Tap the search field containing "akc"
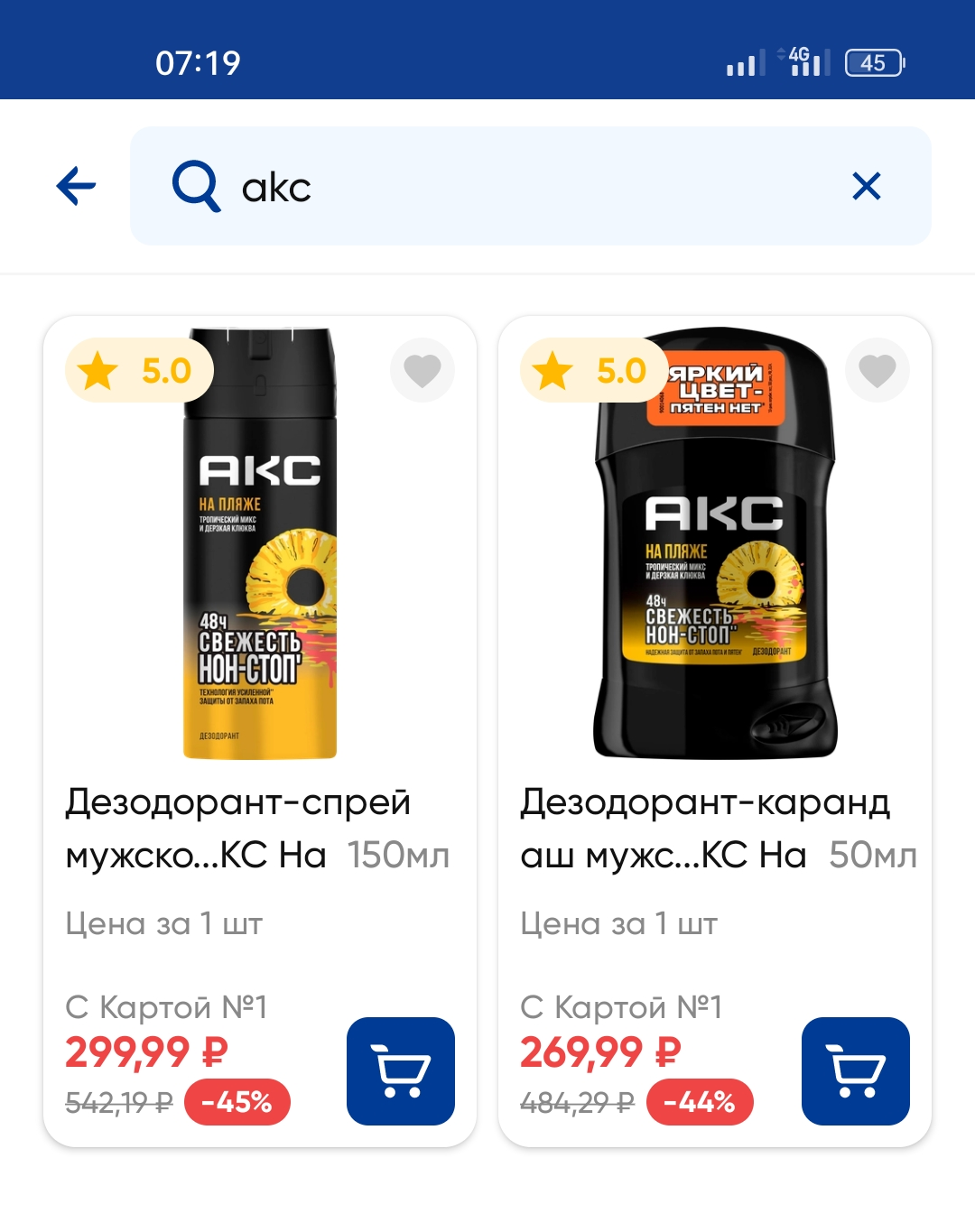 [531, 186]
